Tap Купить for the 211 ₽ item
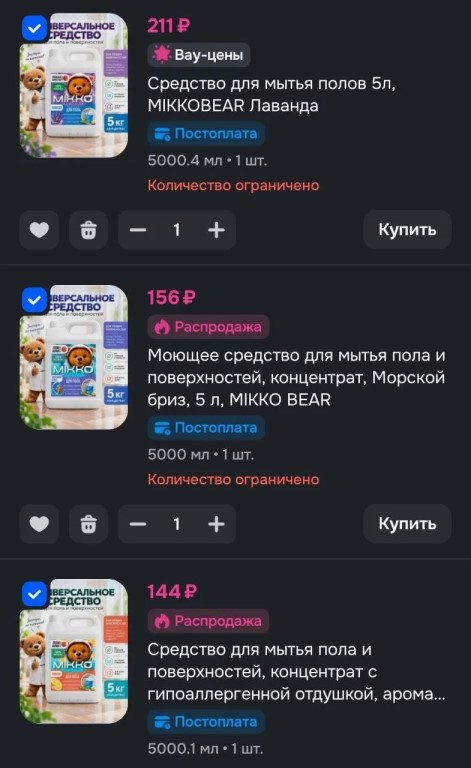 click(x=407, y=230)
